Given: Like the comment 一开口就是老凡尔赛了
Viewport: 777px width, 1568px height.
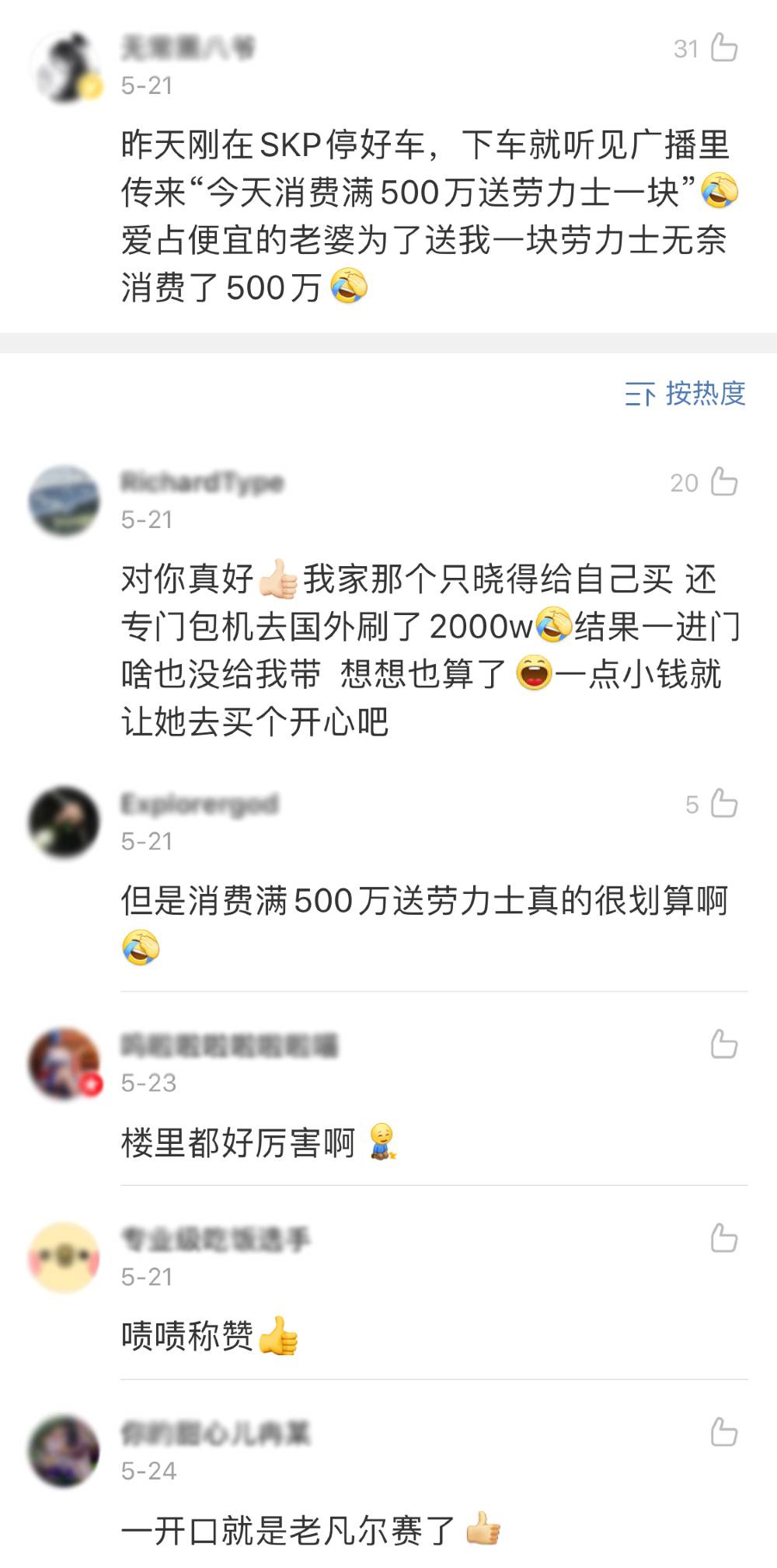Looking at the screenshot, I should (x=723, y=1433).
